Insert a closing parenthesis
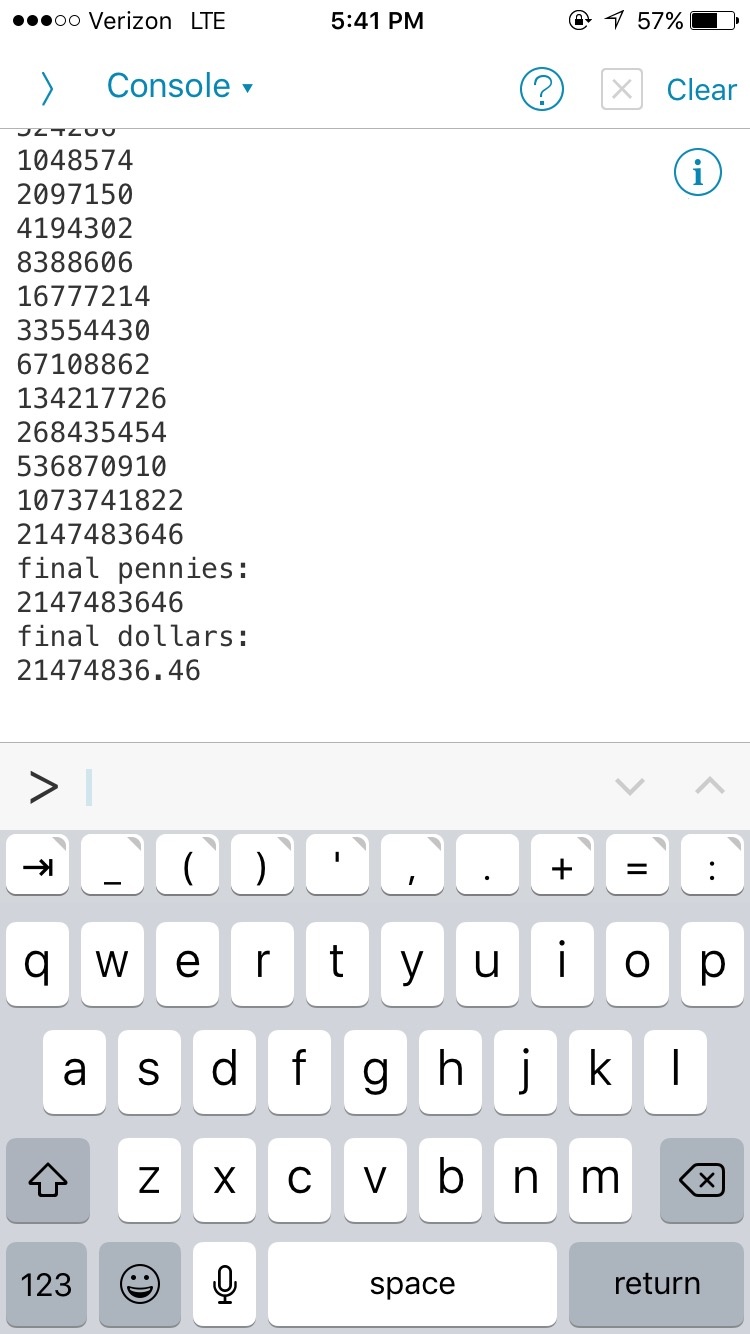750x1334 pixels. point(262,867)
